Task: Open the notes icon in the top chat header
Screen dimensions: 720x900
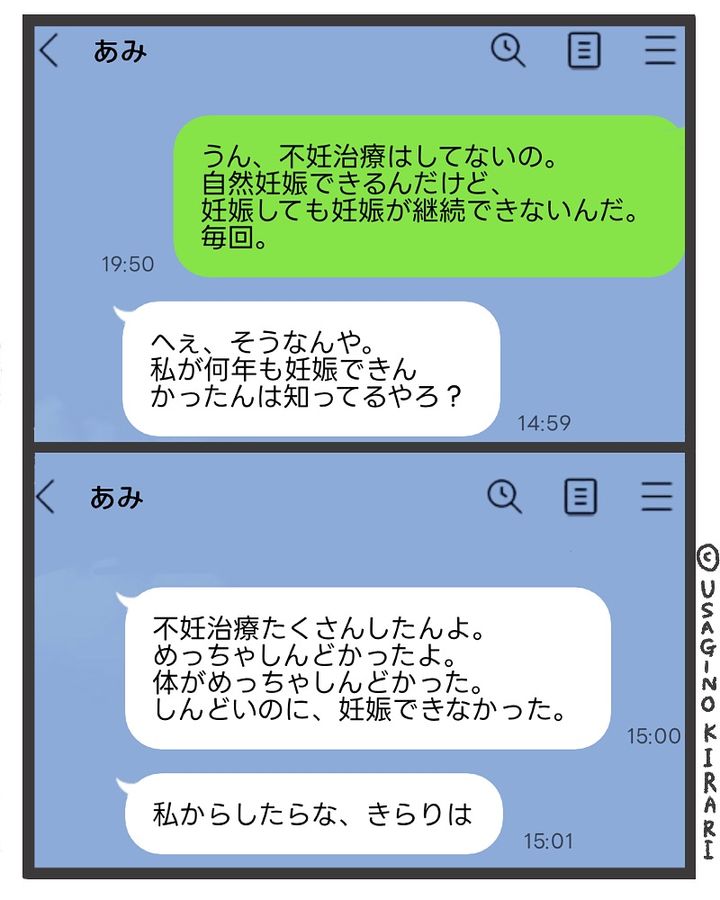Action: point(584,48)
